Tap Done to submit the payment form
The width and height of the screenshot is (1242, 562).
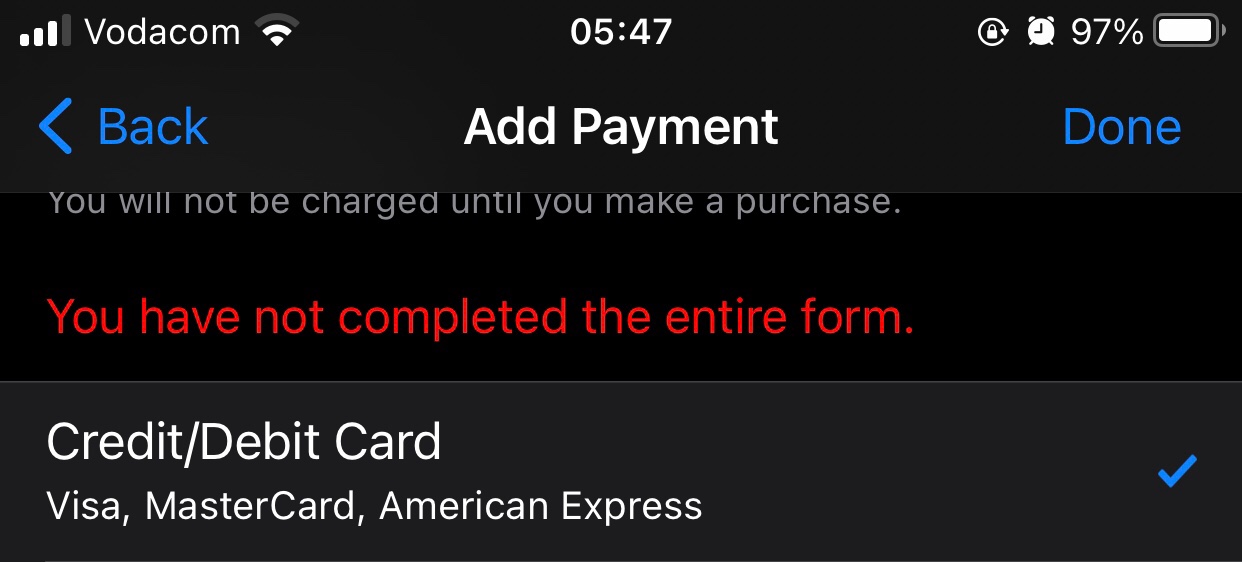(1121, 127)
